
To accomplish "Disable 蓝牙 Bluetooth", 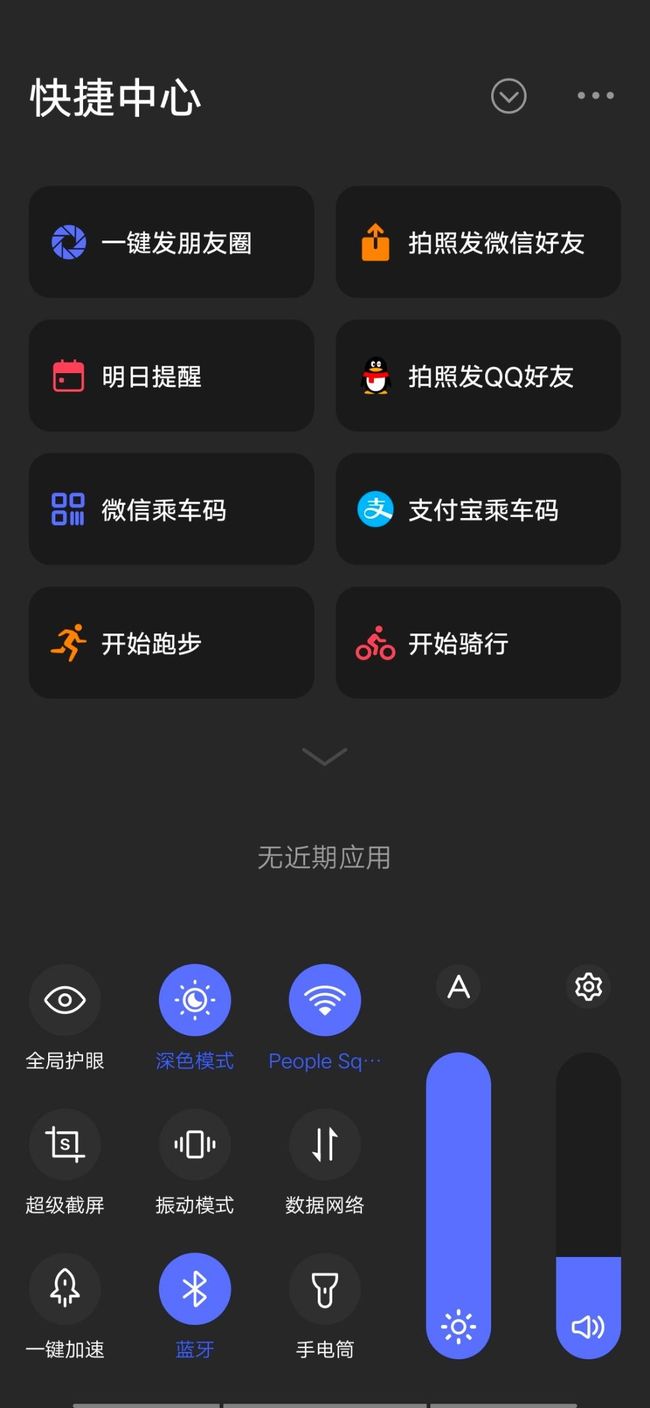I will pyautogui.click(x=195, y=1289).
